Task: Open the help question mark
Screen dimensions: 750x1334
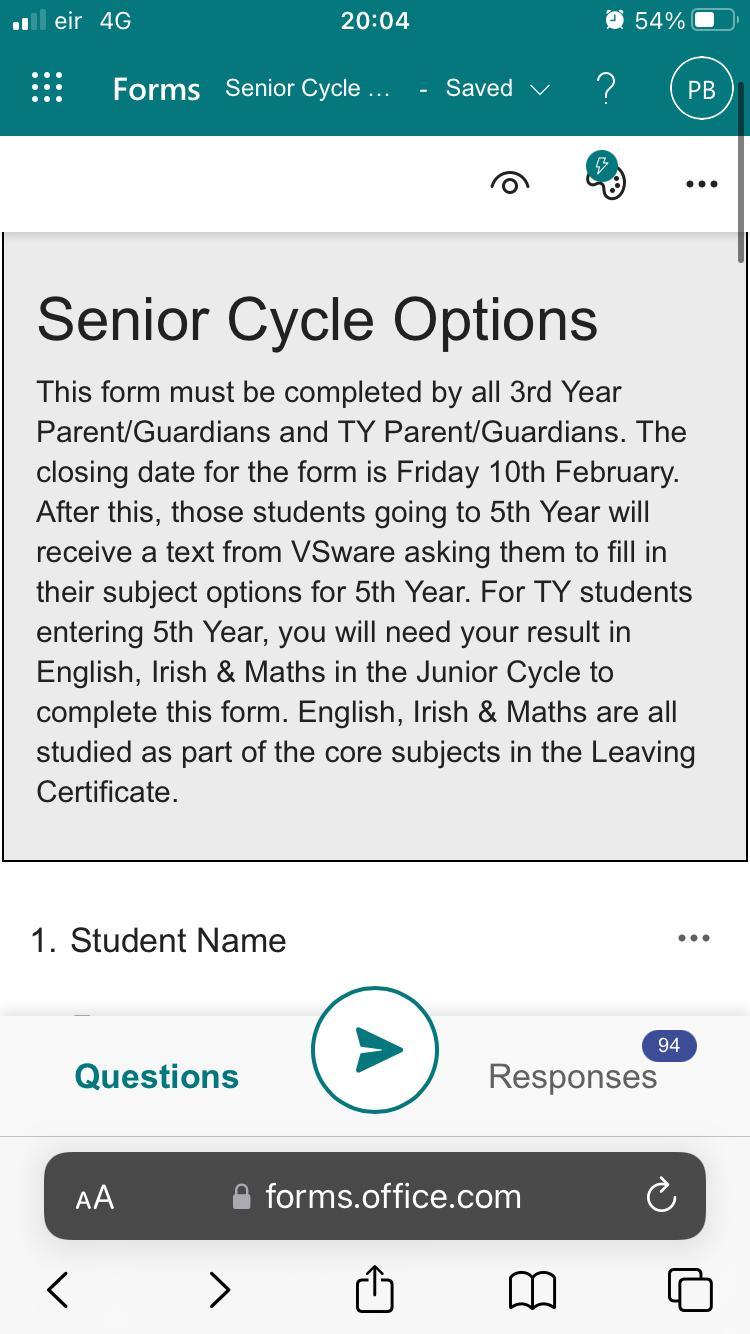Action: [x=604, y=88]
